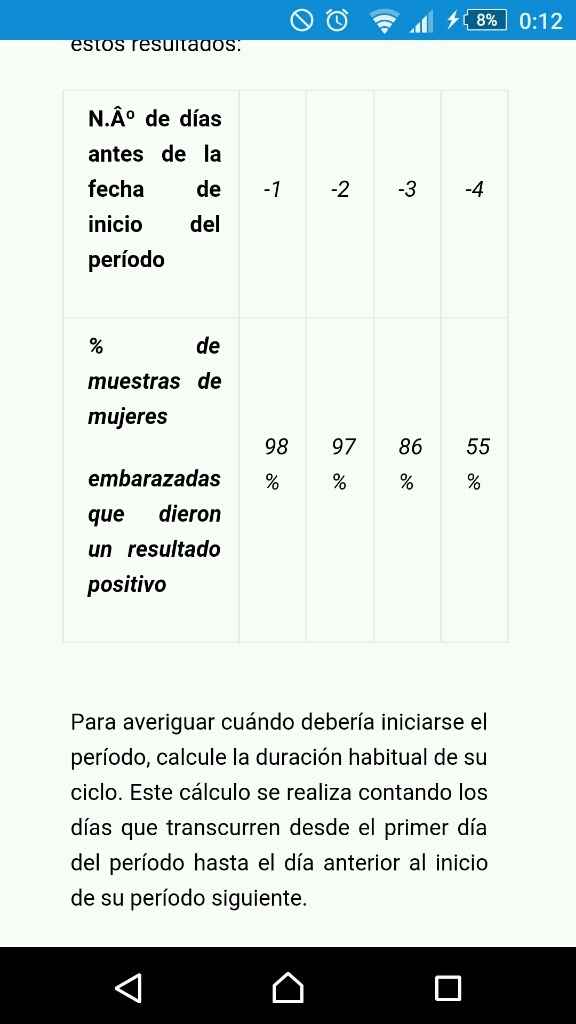Viewport: 576px width, 1024px height.
Task: Return to the home screen via the home button
Action: 288,987
